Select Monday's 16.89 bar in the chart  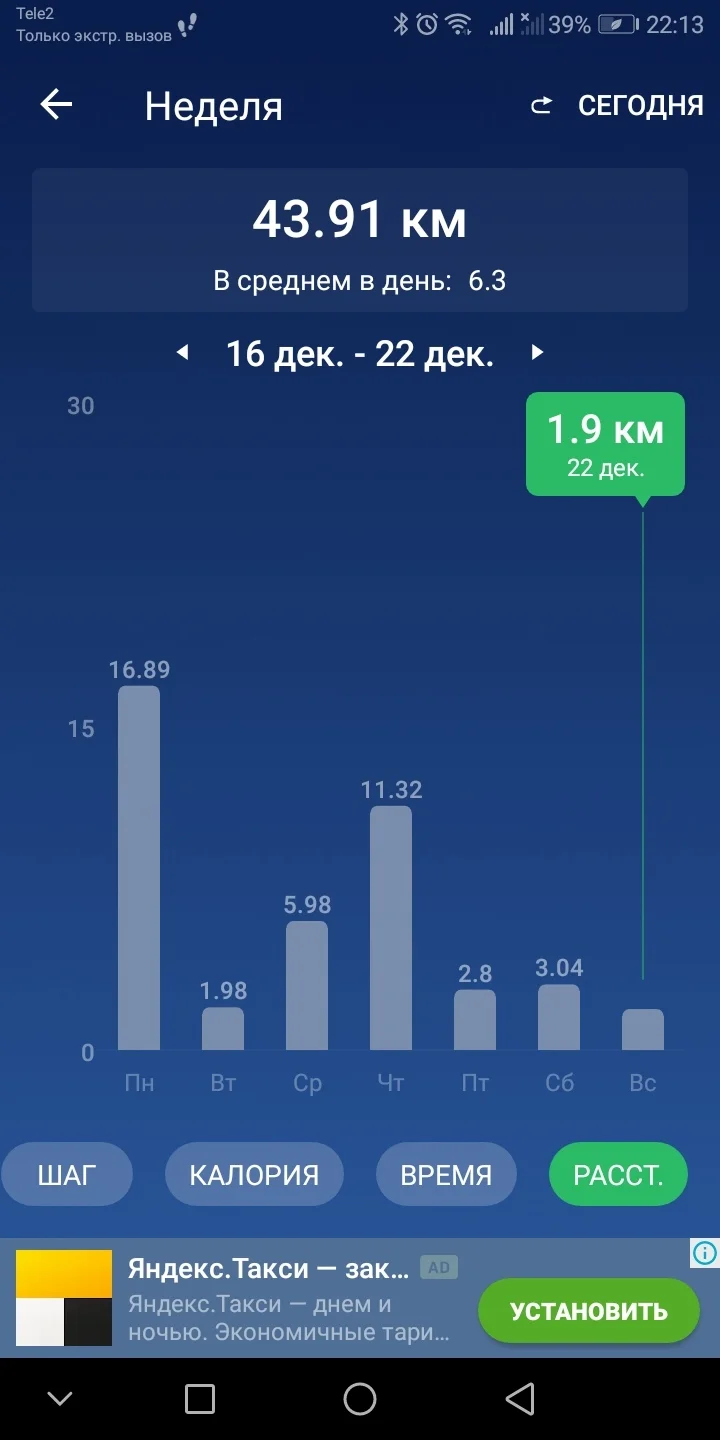[139, 868]
